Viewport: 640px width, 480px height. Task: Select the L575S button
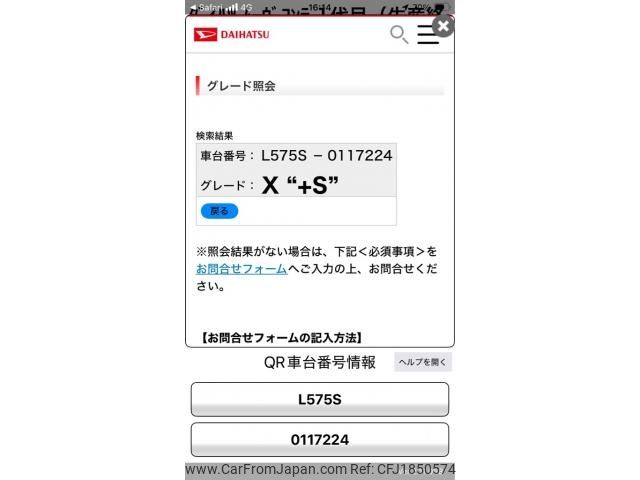(x=319, y=399)
